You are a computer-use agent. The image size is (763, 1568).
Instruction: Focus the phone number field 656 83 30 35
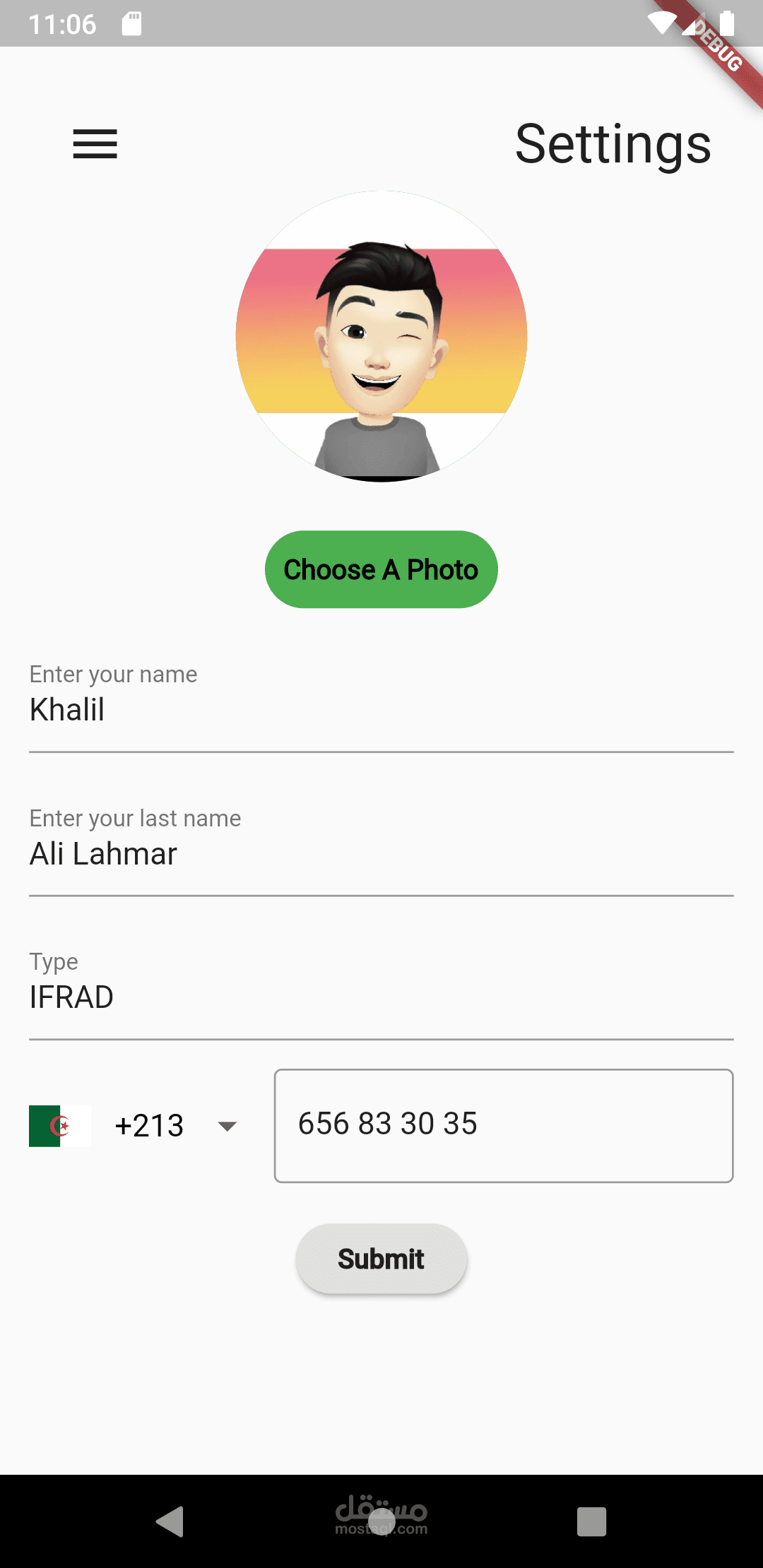[x=503, y=1125]
